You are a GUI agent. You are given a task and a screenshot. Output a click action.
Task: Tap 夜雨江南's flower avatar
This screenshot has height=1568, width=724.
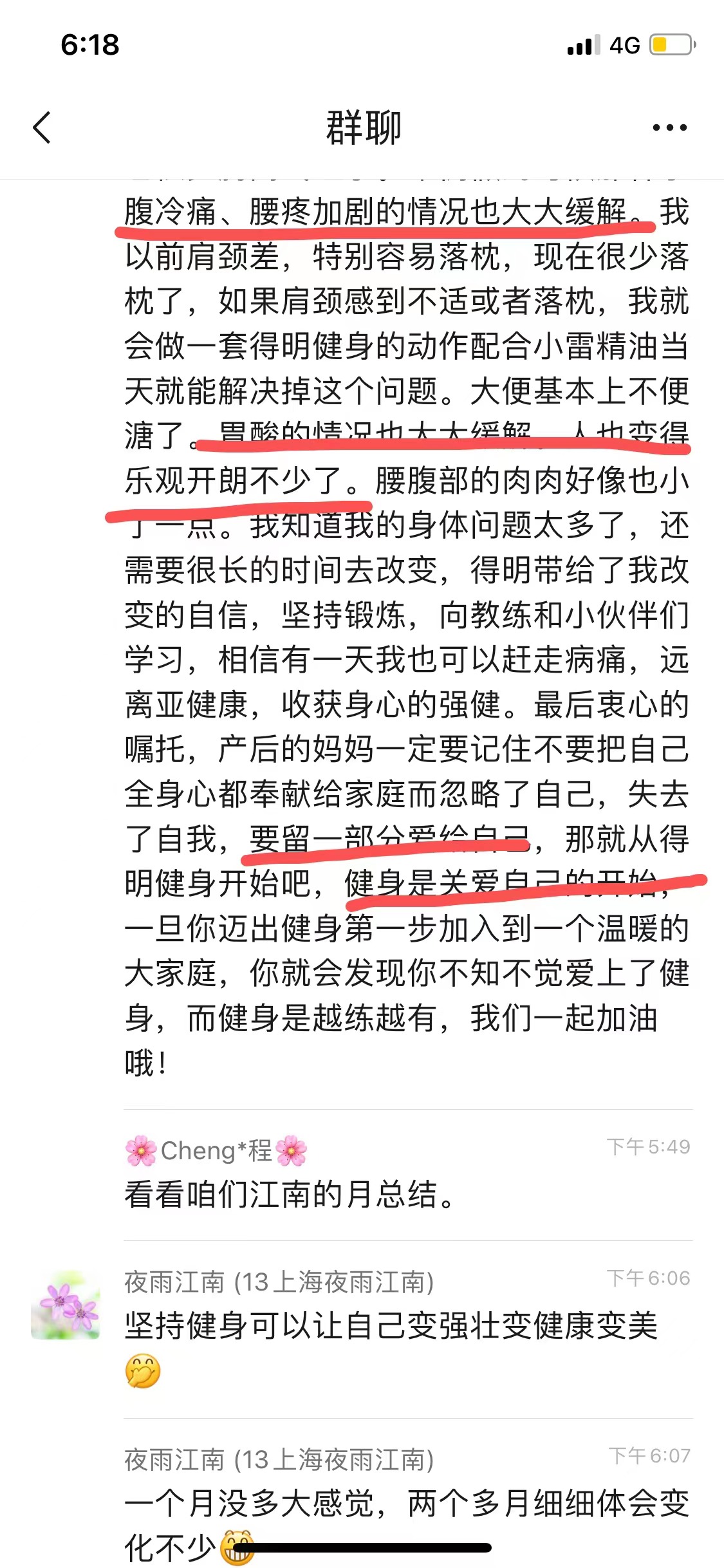click(66, 1305)
